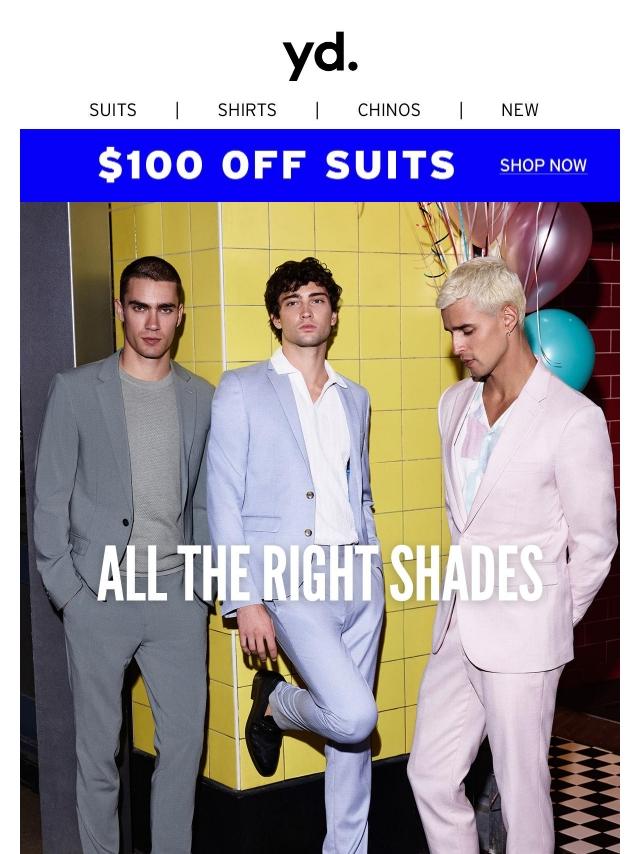Open the All The Right Shades promo image
The image size is (640, 854).
320,527
